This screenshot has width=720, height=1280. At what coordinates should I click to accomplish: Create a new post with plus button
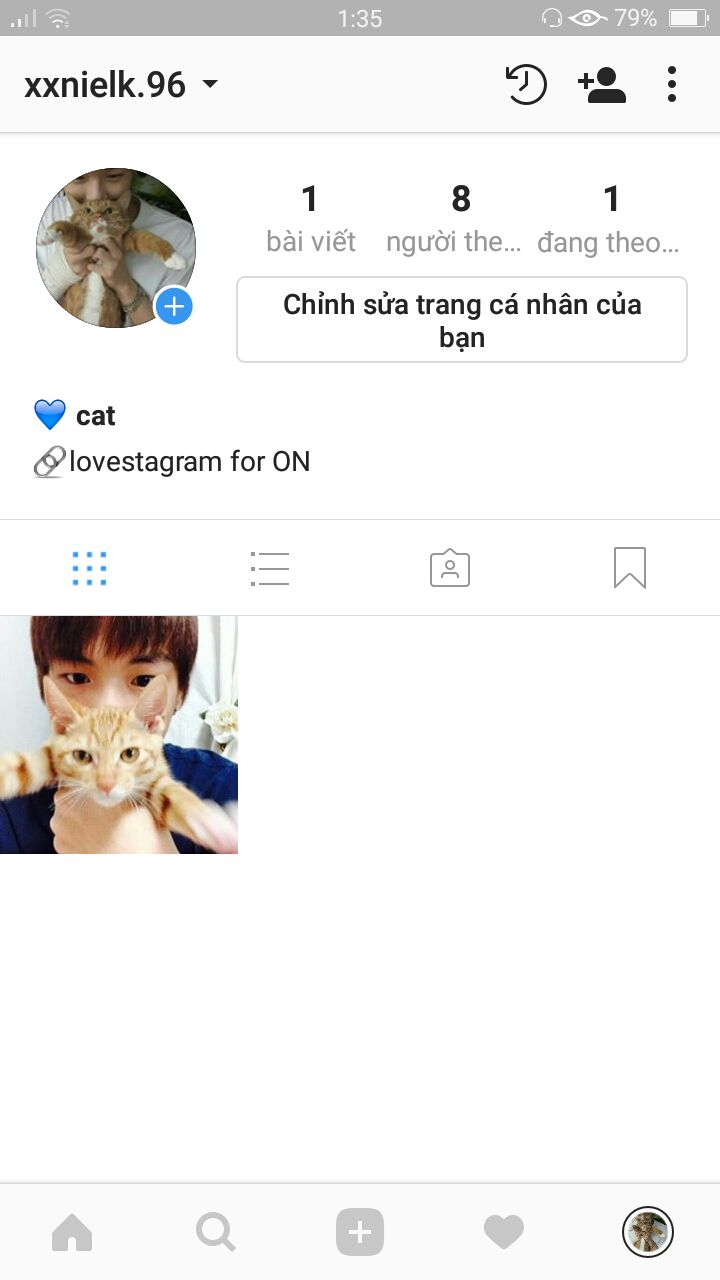[x=360, y=1232]
